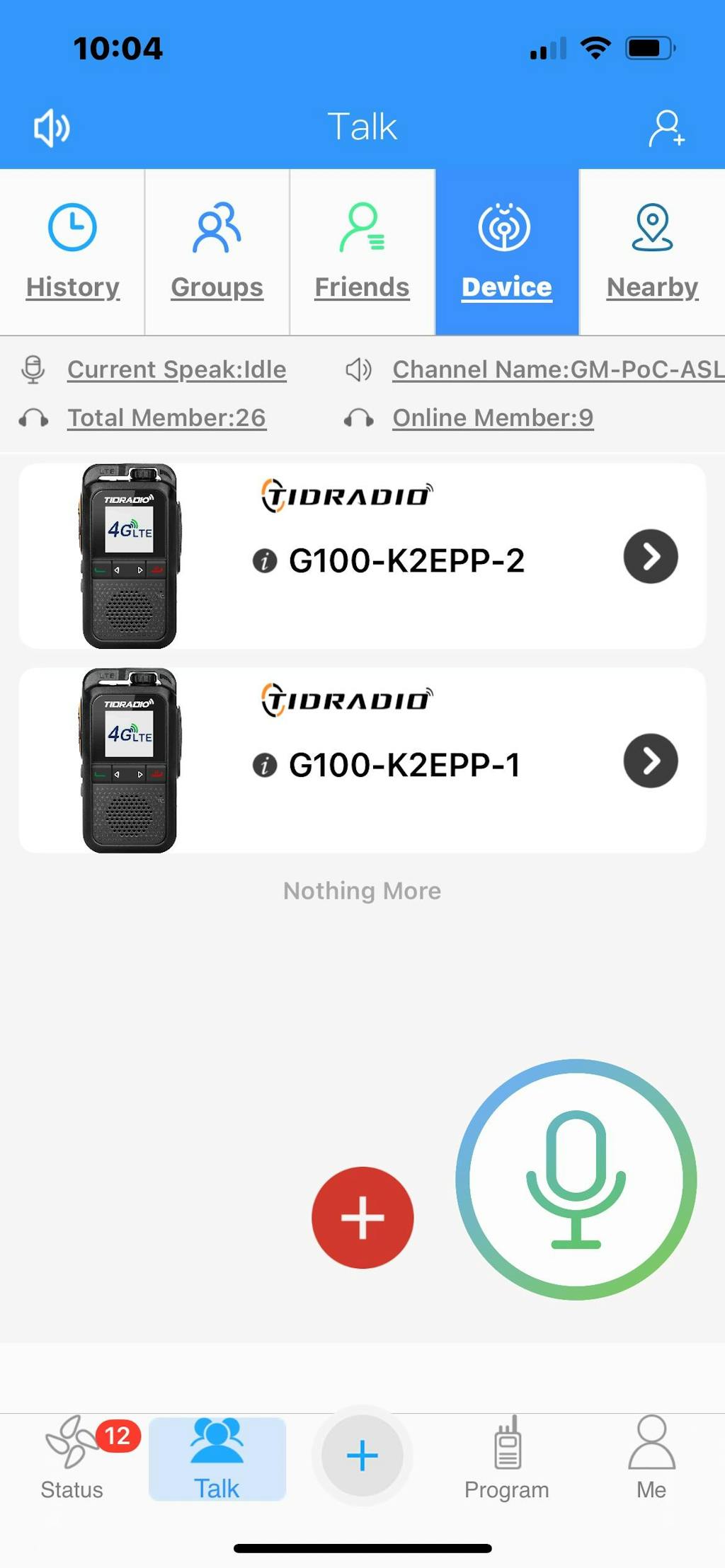View the Total Member list
The width and height of the screenshot is (725, 1568).
[x=166, y=417]
